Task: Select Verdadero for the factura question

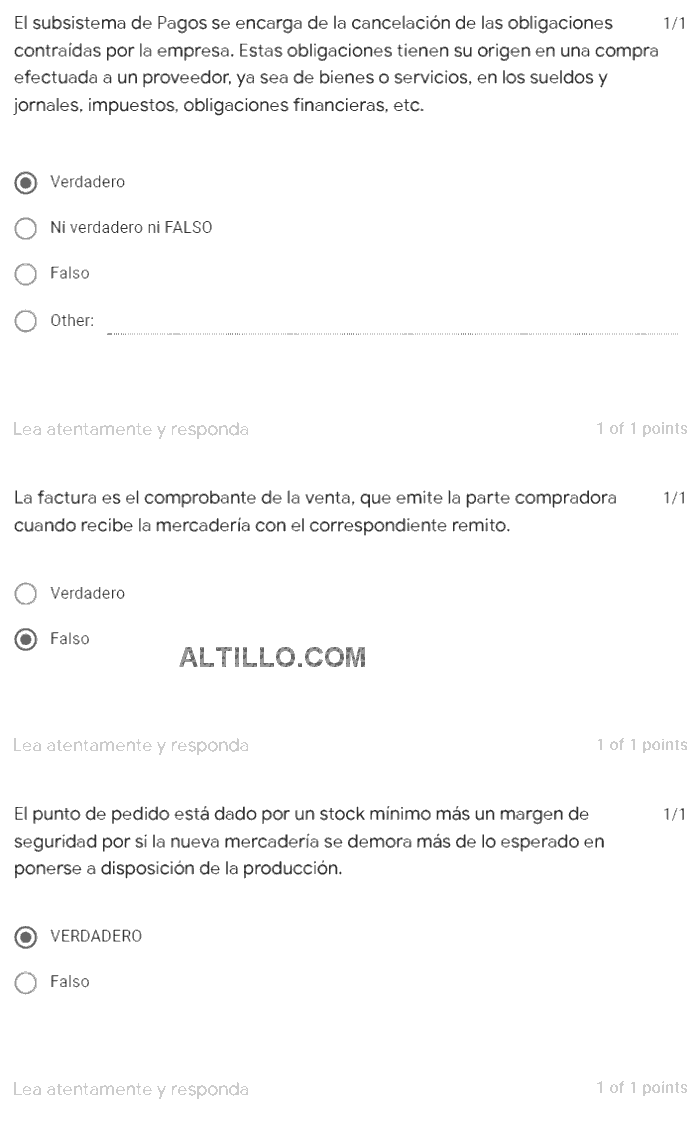Action: point(27,593)
